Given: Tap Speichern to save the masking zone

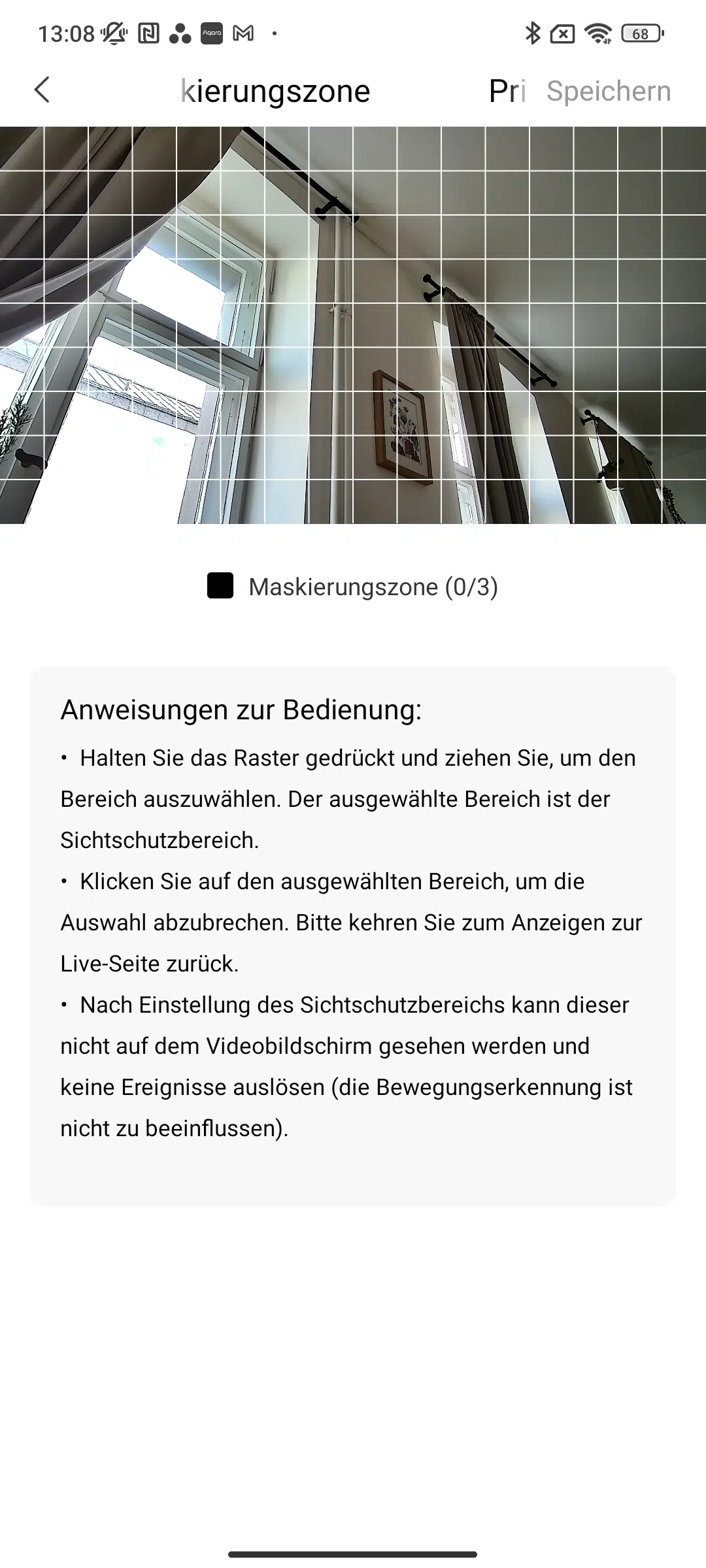Looking at the screenshot, I should coord(609,91).
